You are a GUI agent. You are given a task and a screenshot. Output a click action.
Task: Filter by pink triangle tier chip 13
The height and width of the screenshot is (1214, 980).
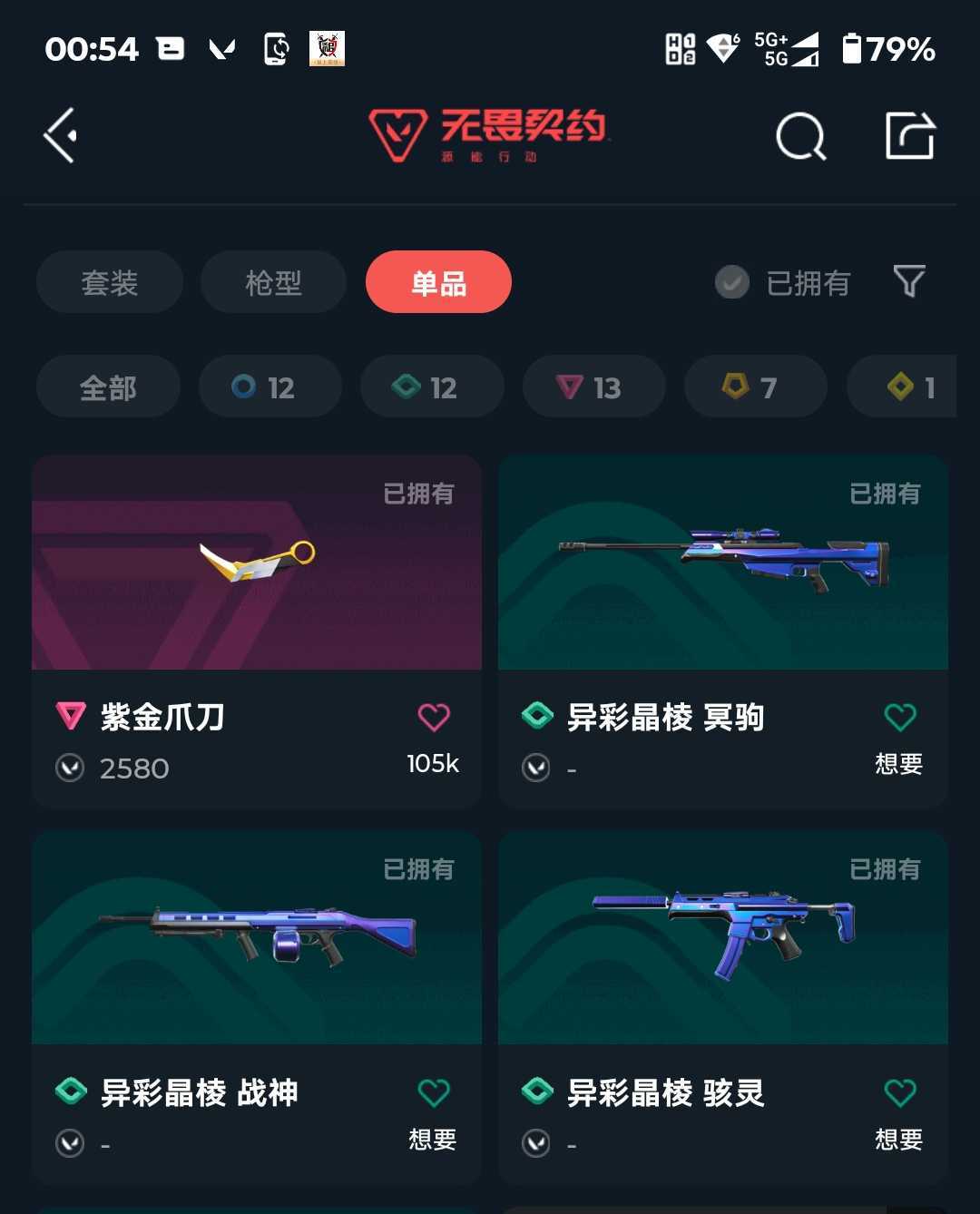pos(594,387)
